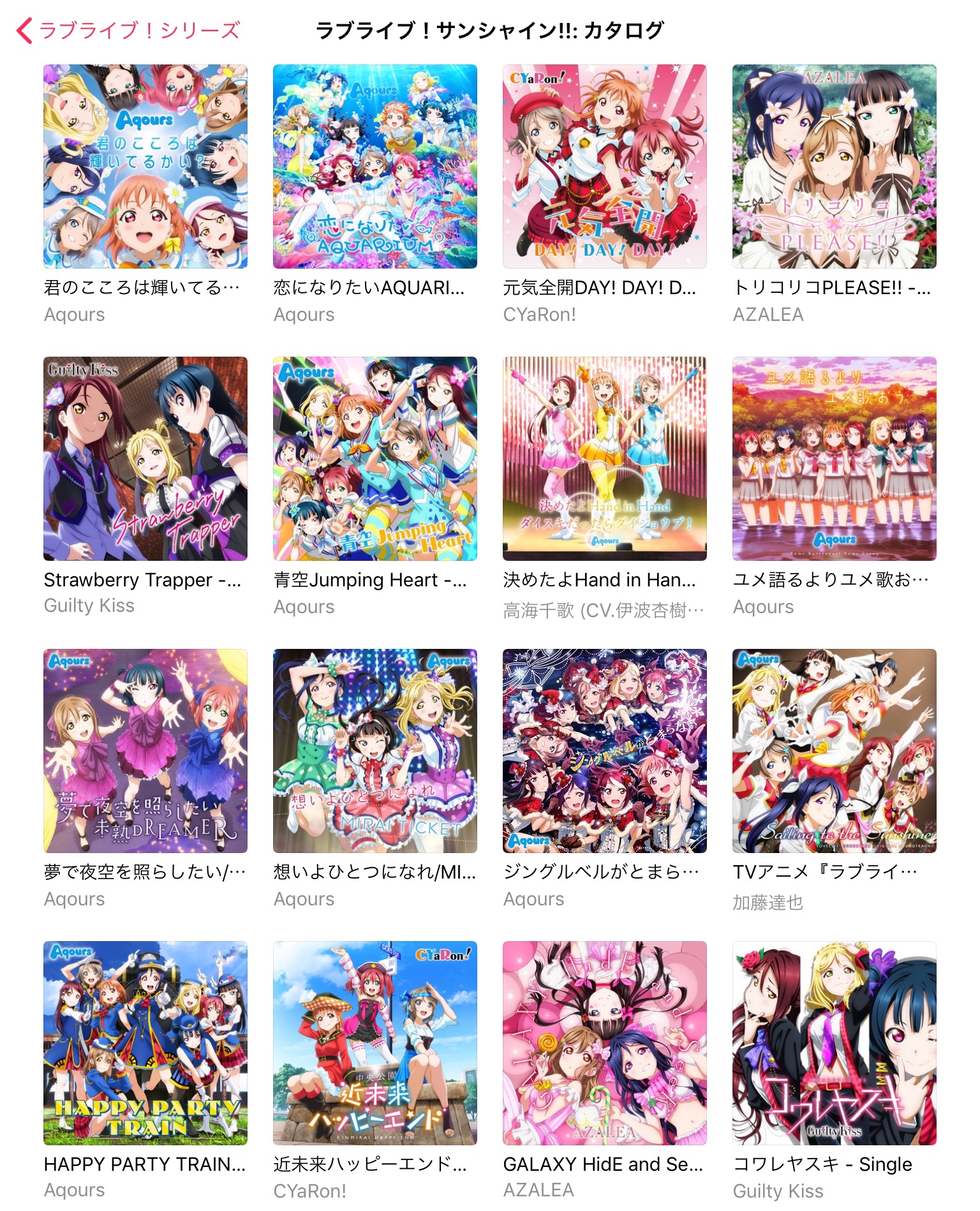
Task: Open GALAXY HidE and SeeK by AZALEA
Action: click(x=605, y=1043)
